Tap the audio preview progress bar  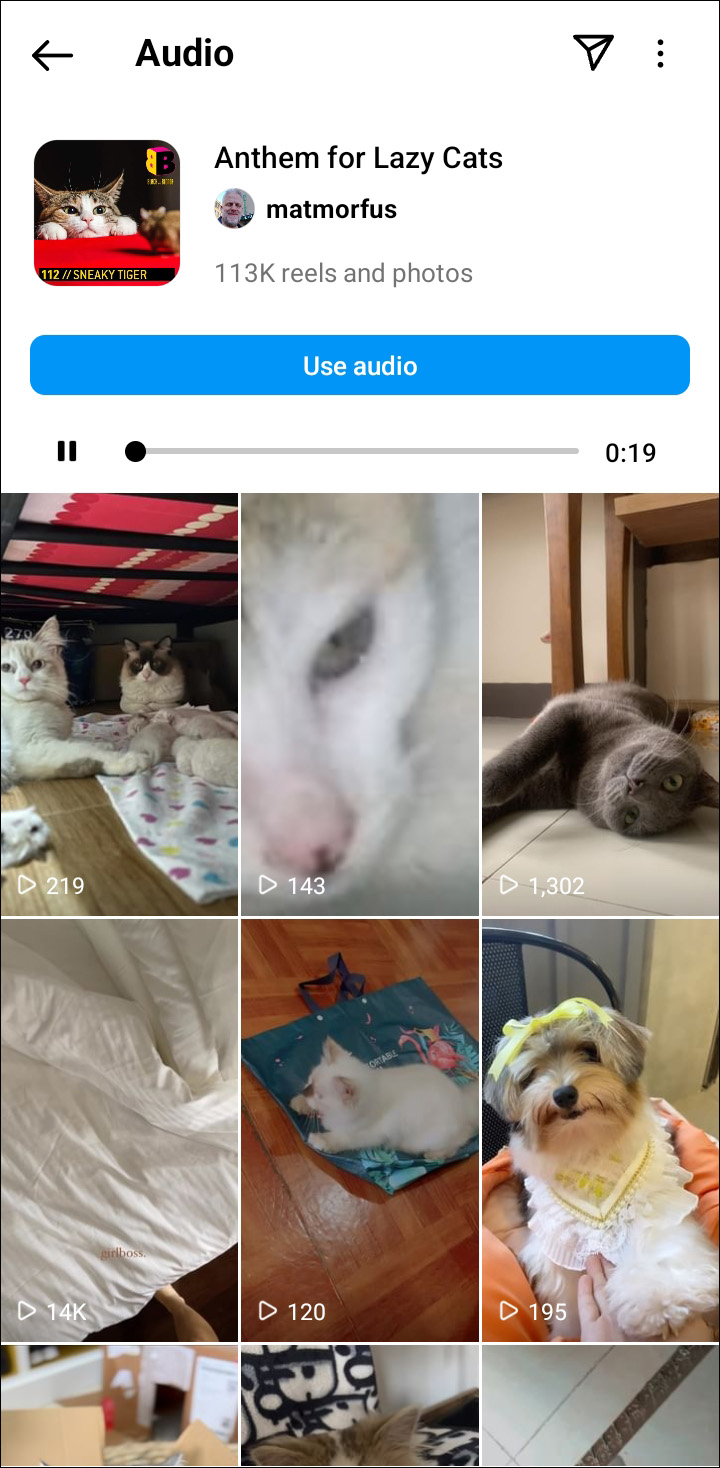click(x=352, y=451)
